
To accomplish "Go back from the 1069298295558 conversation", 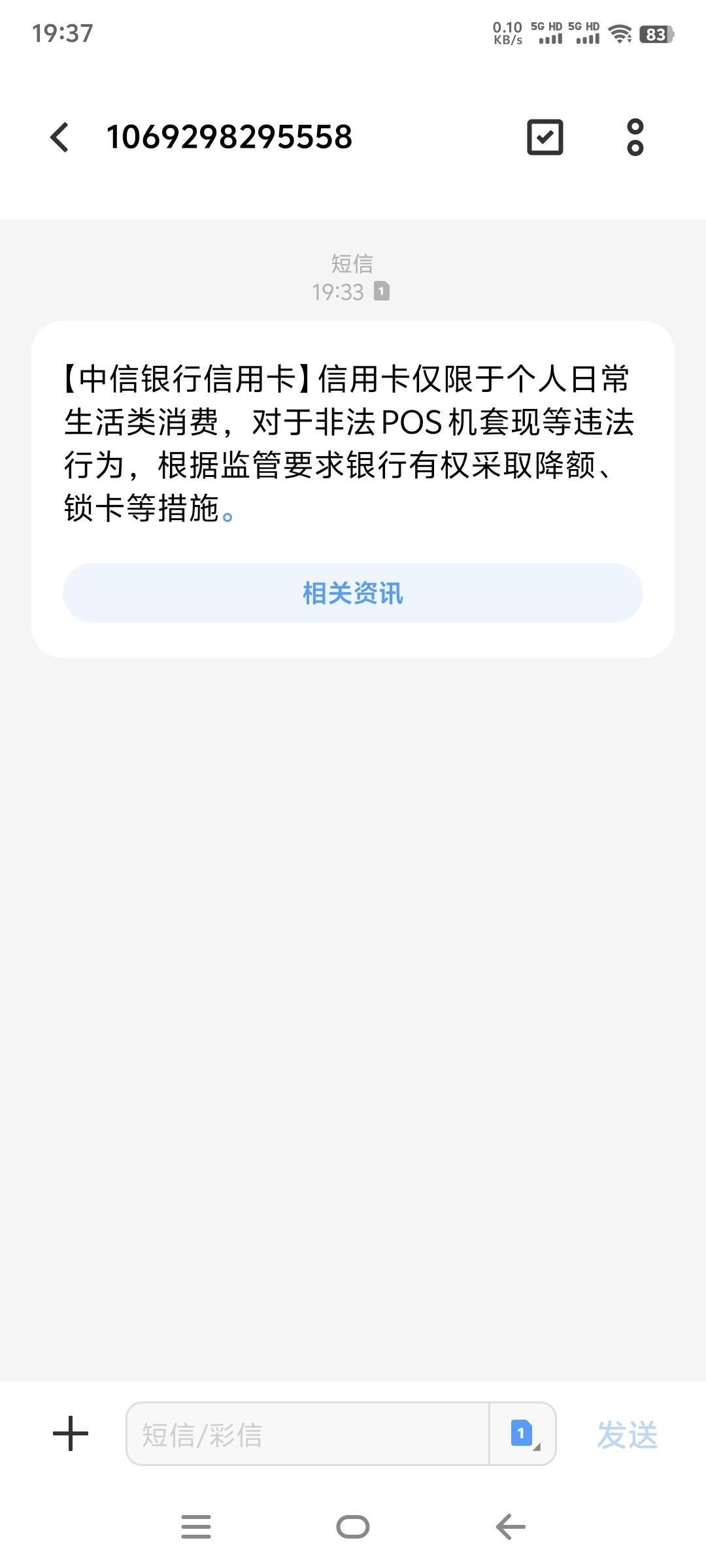I will 59,137.
